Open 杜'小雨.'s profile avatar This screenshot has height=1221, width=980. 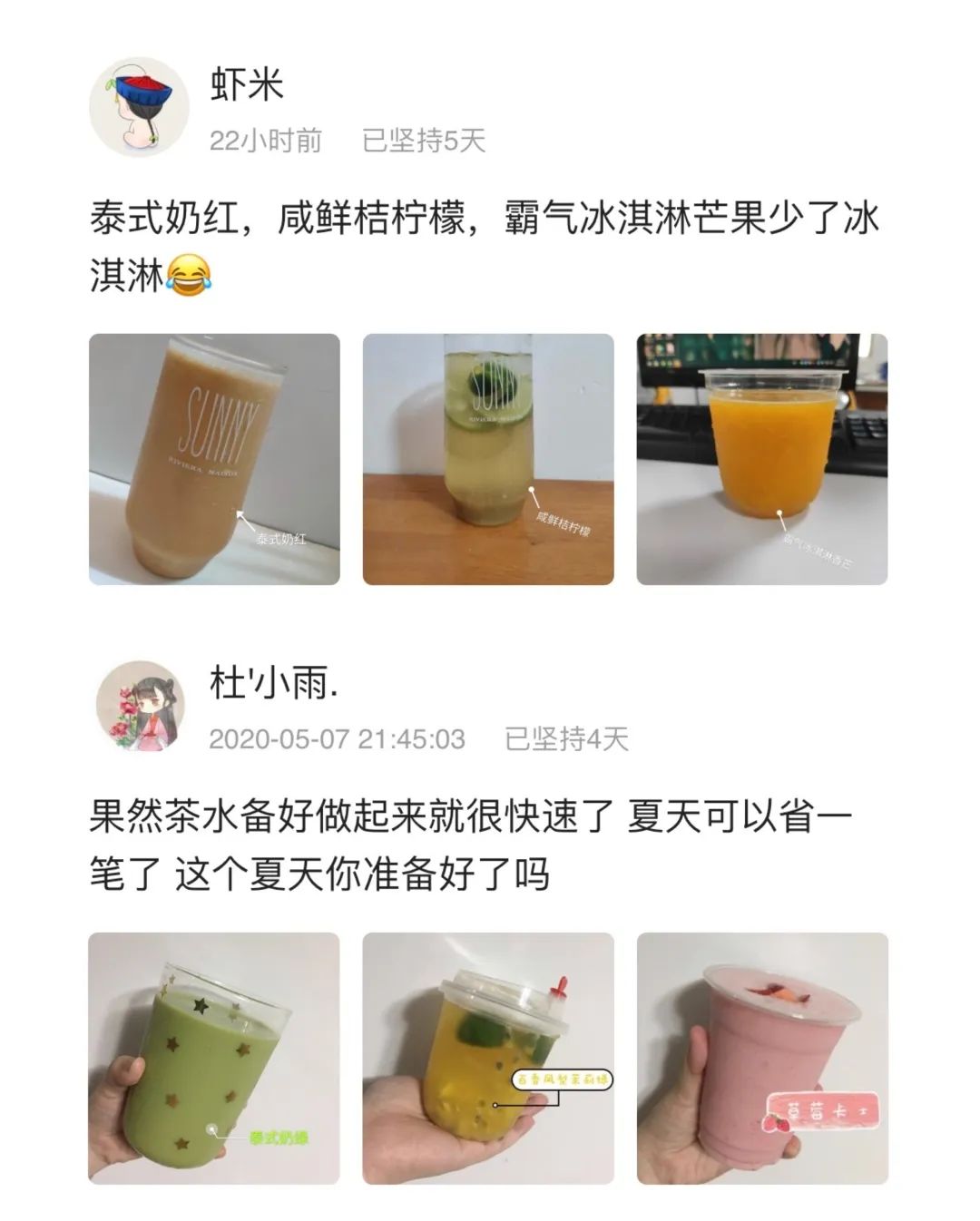pyautogui.click(x=141, y=706)
